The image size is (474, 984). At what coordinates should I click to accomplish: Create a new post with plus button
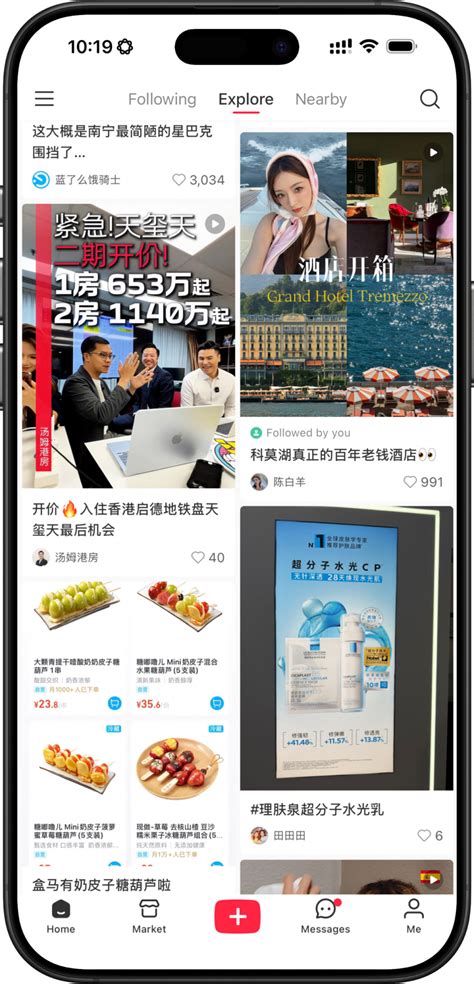tap(237, 916)
